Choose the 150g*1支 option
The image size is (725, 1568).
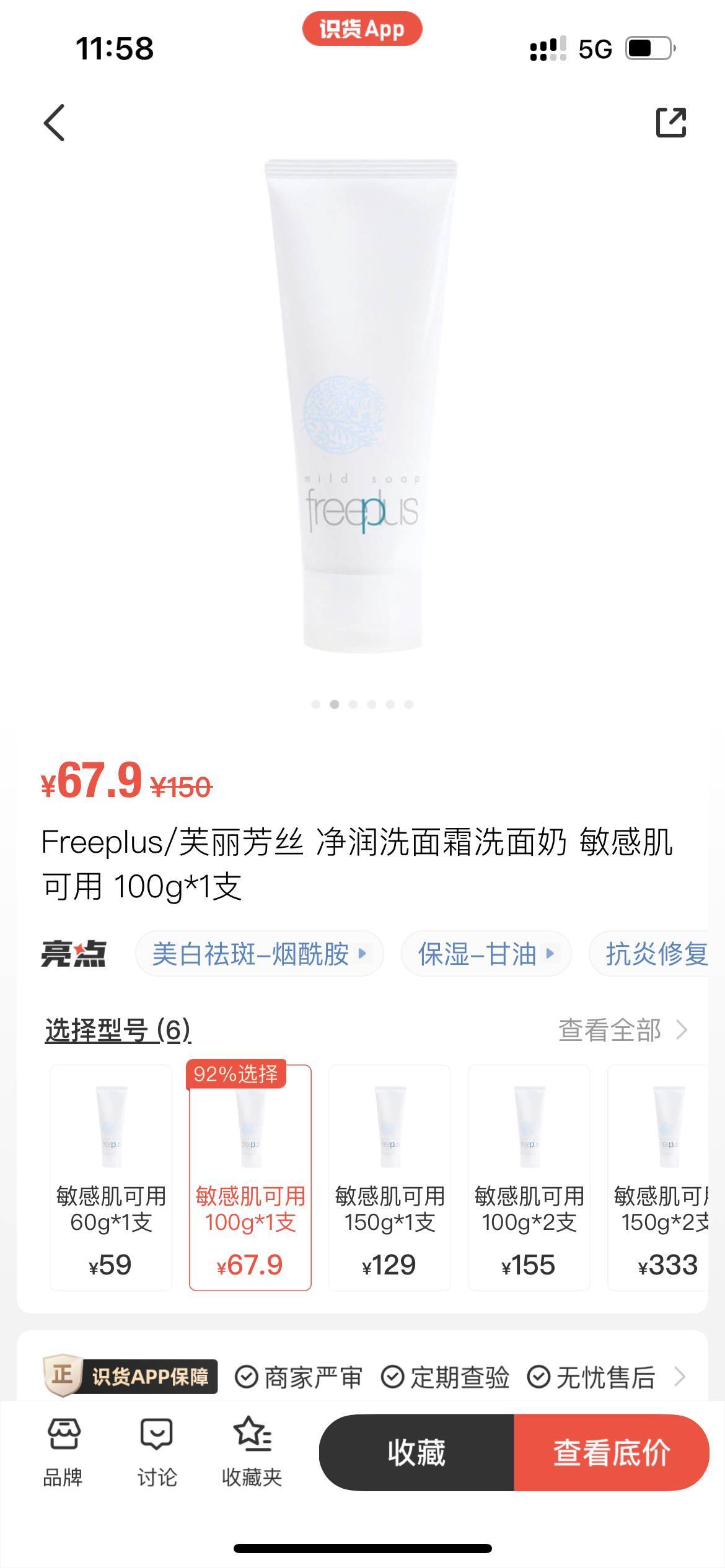pos(390,1177)
